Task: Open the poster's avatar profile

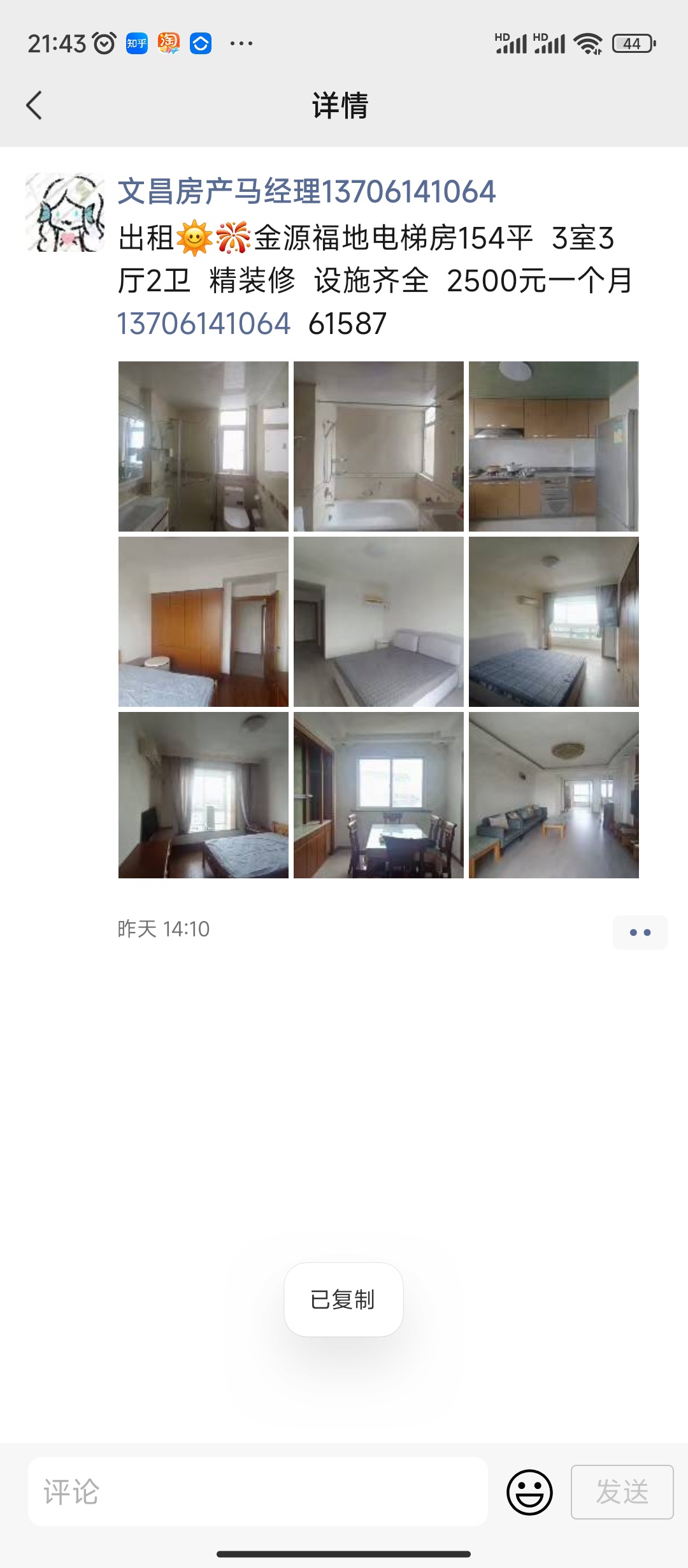Action: point(65,212)
